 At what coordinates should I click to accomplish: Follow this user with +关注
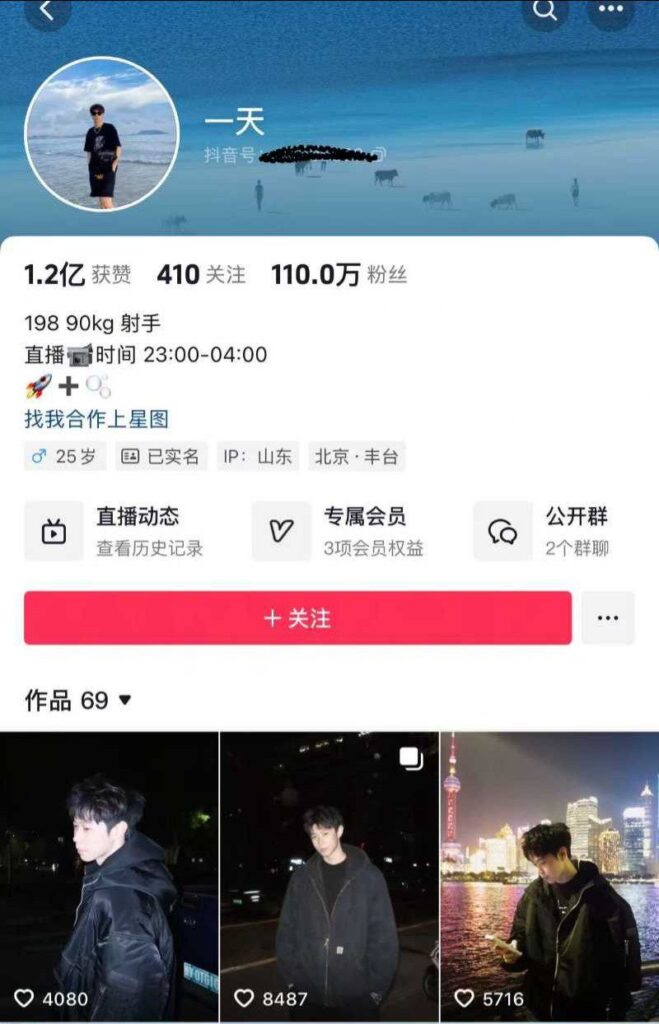coord(298,618)
